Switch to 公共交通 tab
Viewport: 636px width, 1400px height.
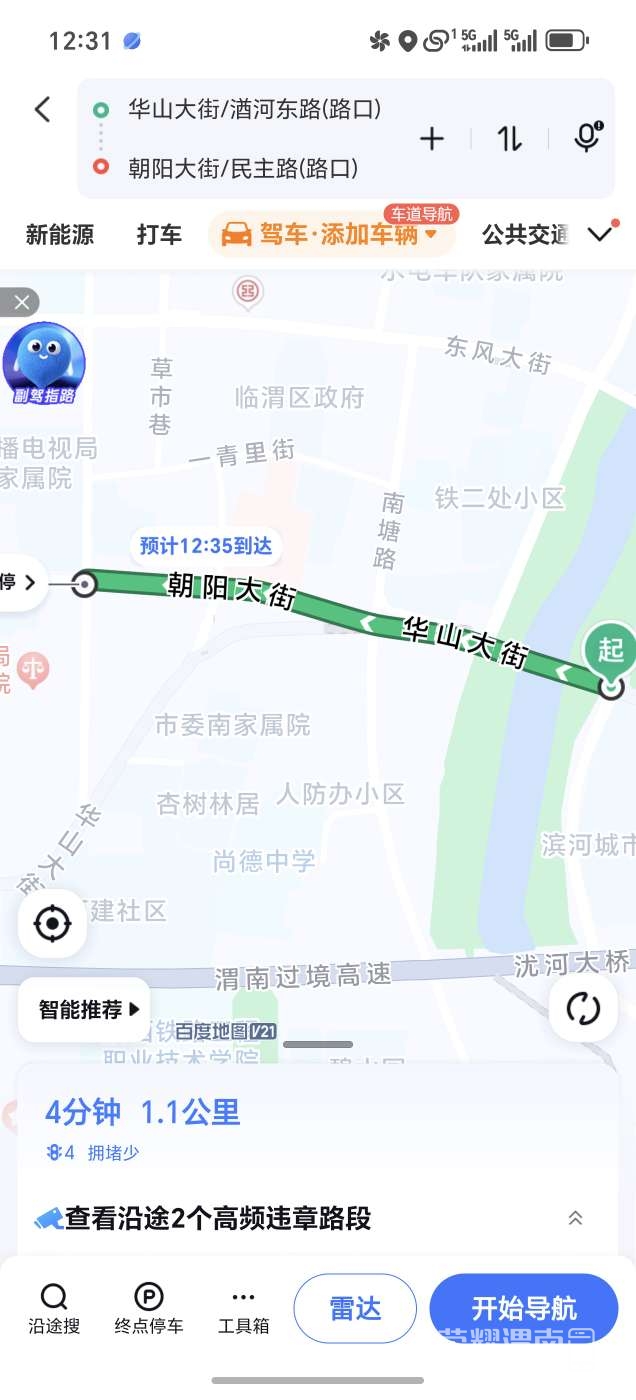tap(525, 235)
